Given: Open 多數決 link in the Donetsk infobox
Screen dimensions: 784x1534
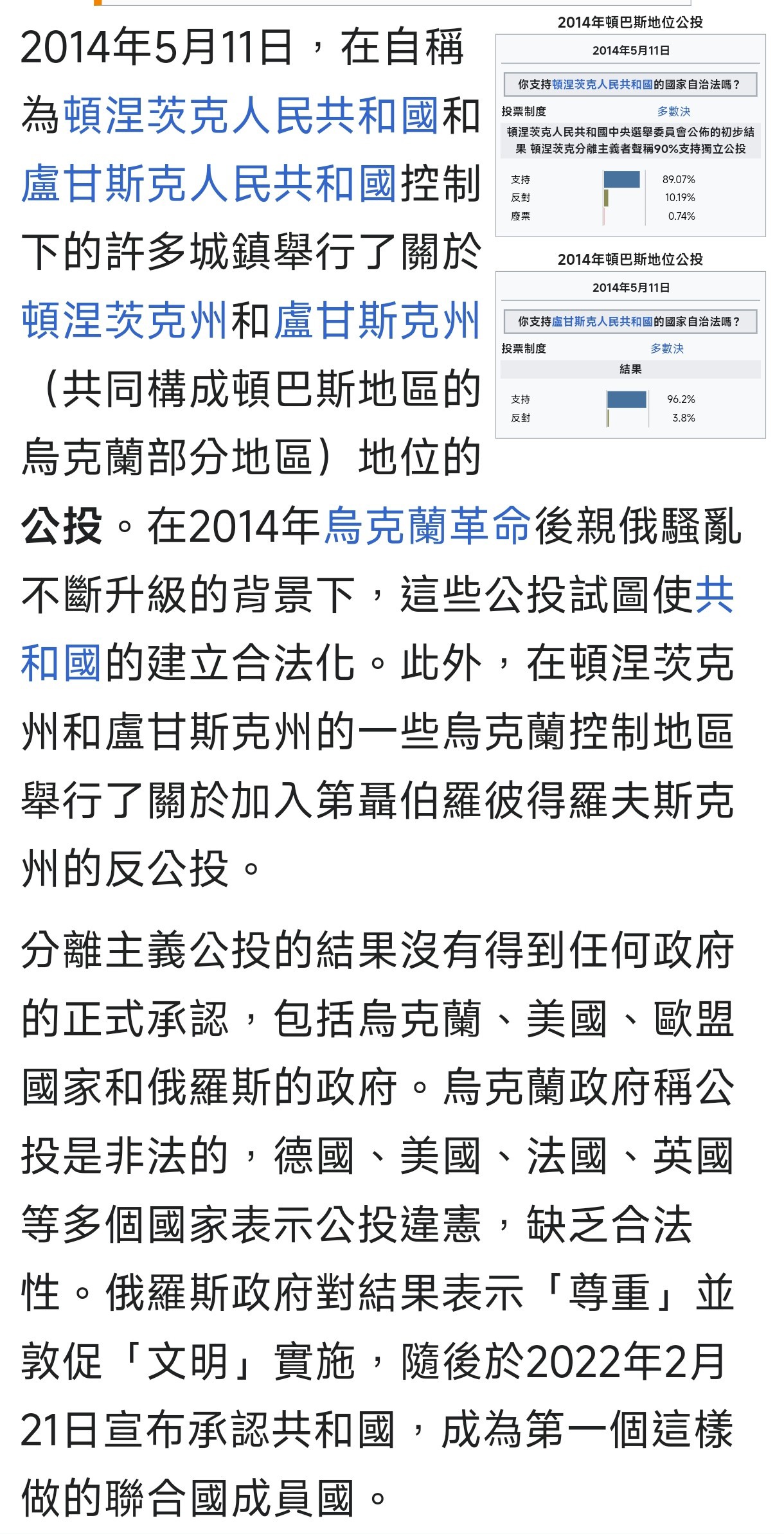Looking at the screenshot, I should (673, 112).
